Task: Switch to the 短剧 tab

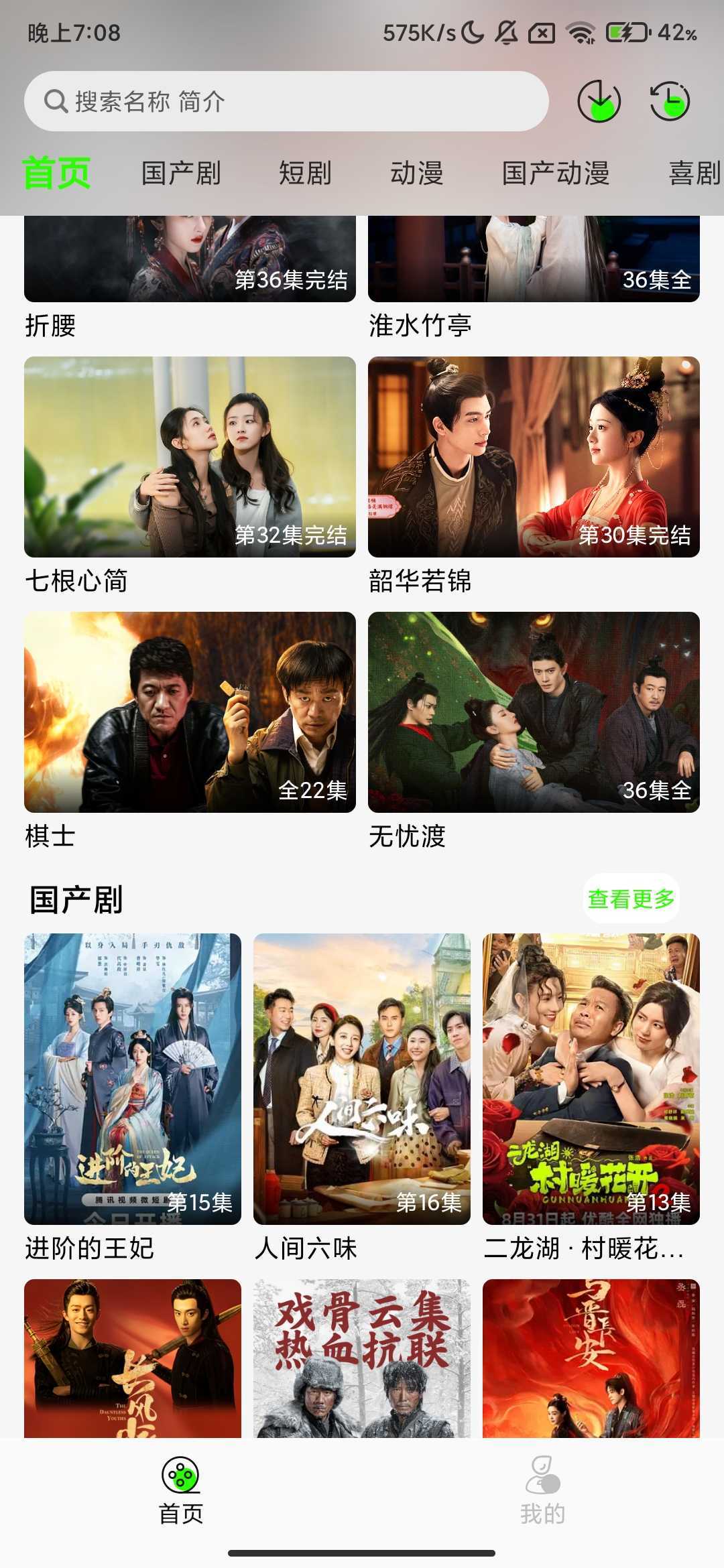Action: [305, 173]
